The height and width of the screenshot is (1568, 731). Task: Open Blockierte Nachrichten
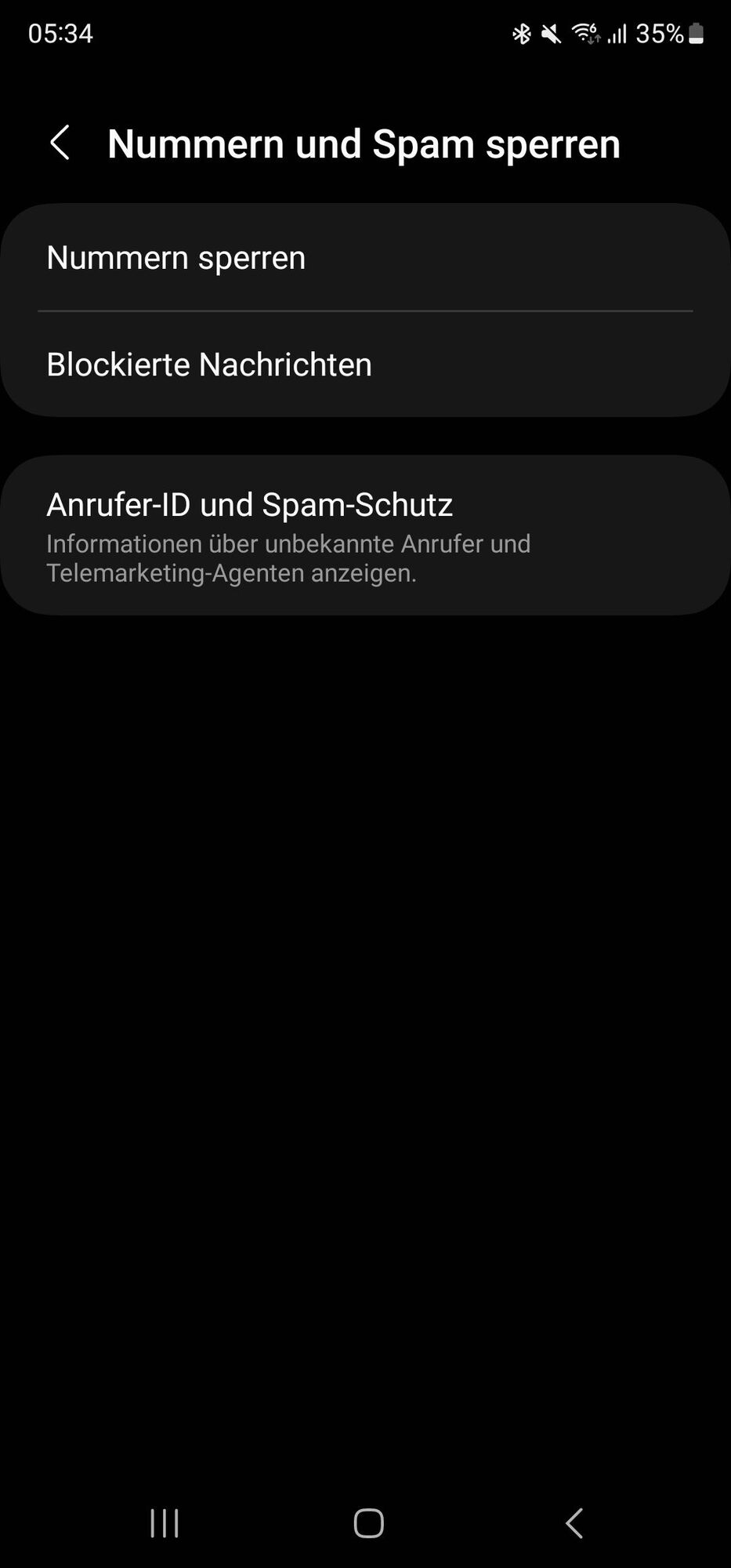[365, 365]
